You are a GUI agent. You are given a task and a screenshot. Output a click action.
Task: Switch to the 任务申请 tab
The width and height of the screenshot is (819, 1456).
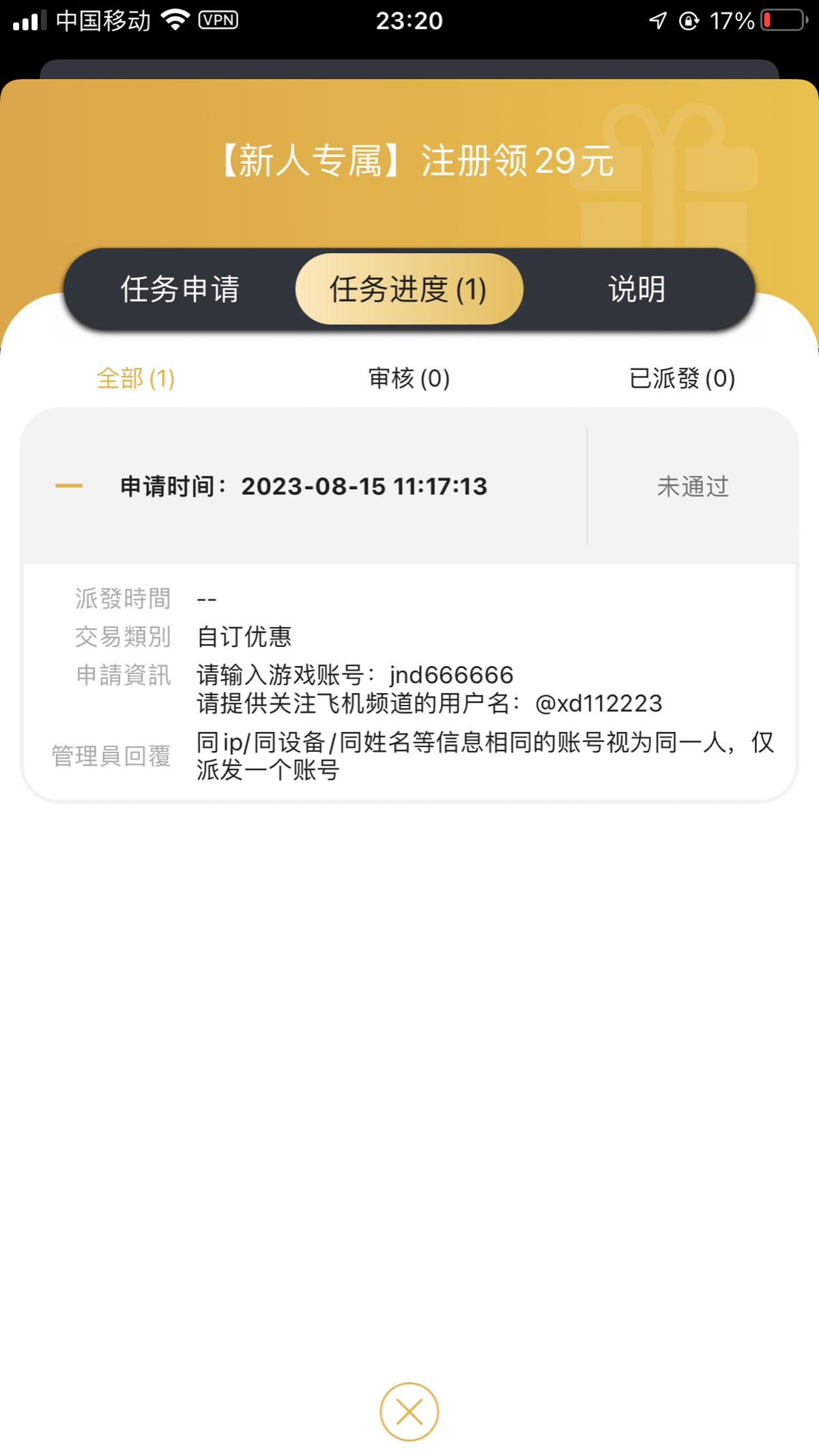click(x=181, y=289)
